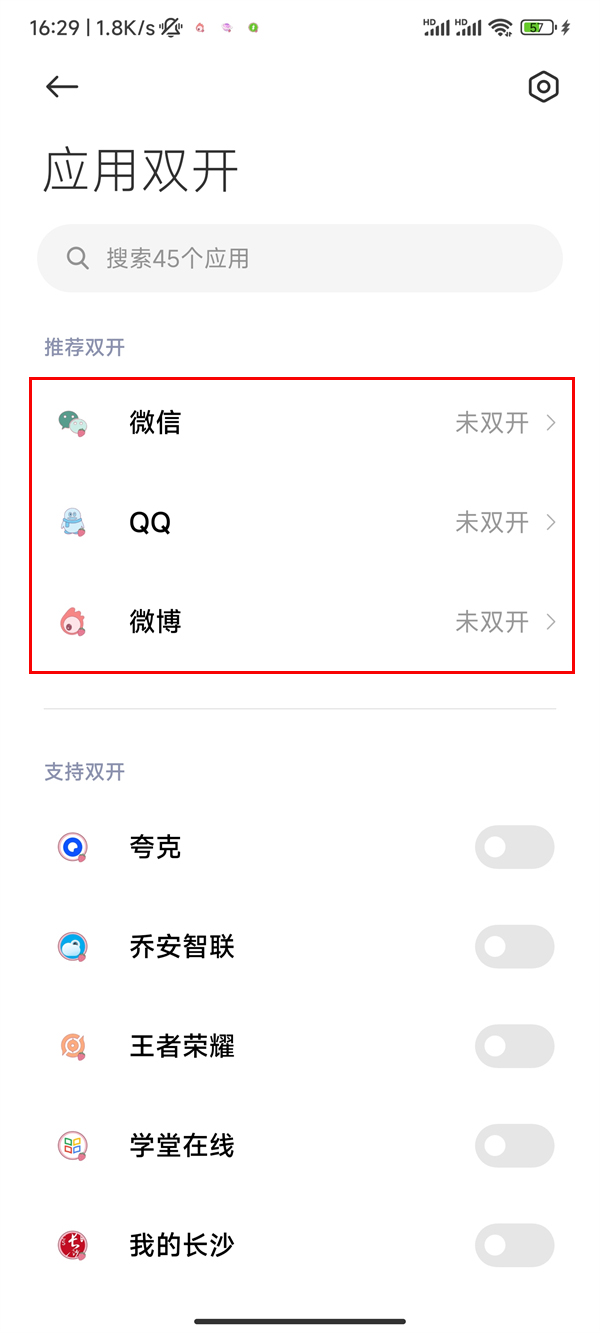Open dual app options for 微博
600x1333 pixels.
point(300,622)
